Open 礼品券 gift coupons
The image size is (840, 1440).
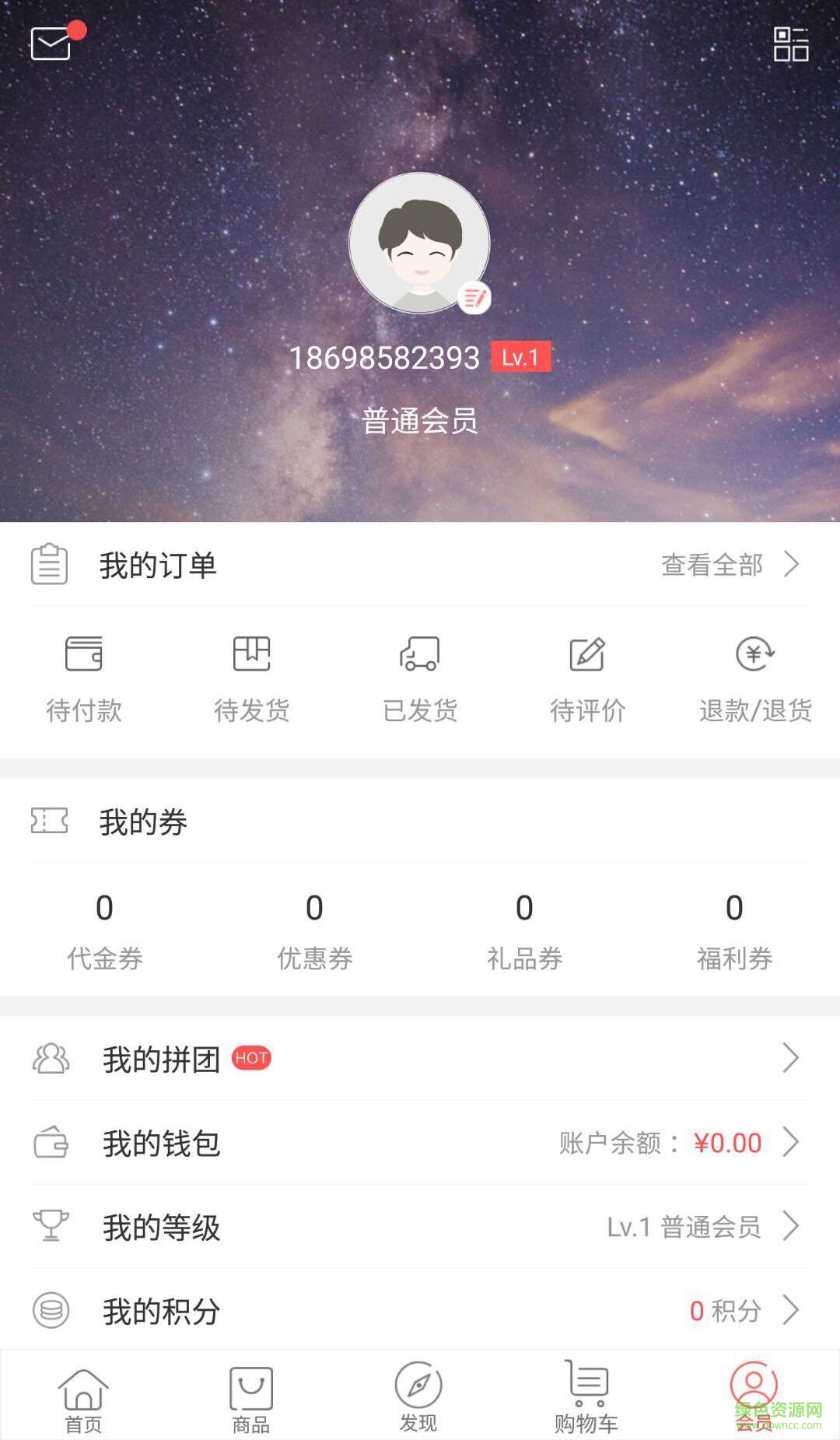pos(525,930)
